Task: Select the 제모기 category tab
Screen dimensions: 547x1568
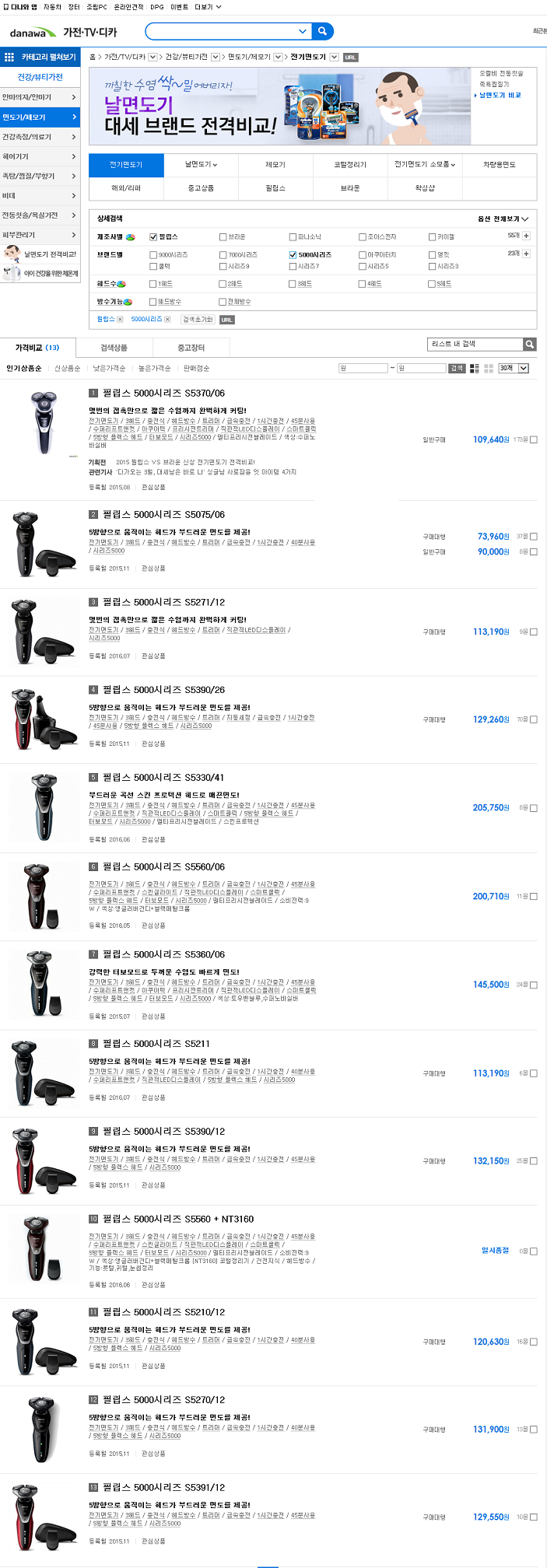Action: 275,165
